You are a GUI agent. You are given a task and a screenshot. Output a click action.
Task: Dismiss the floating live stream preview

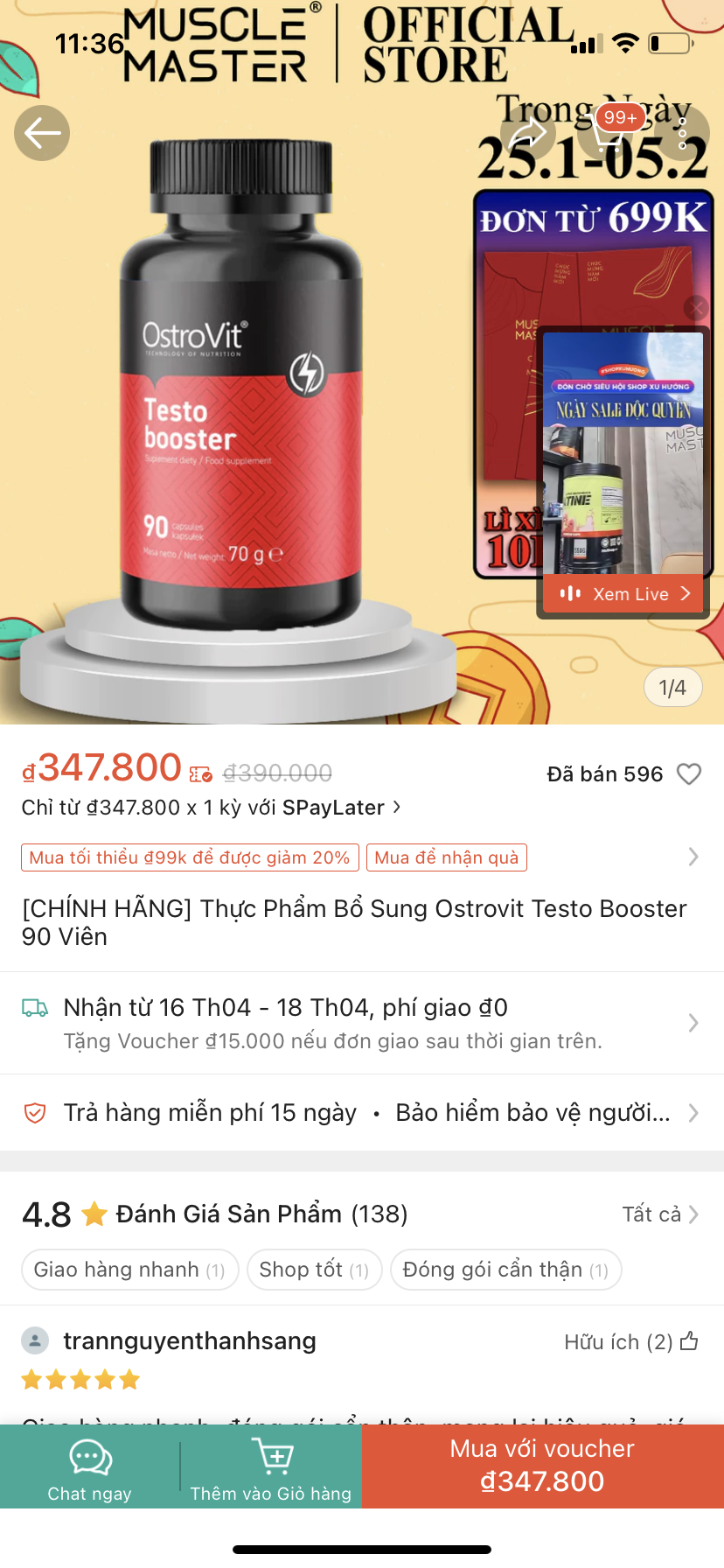coord(696,307)
